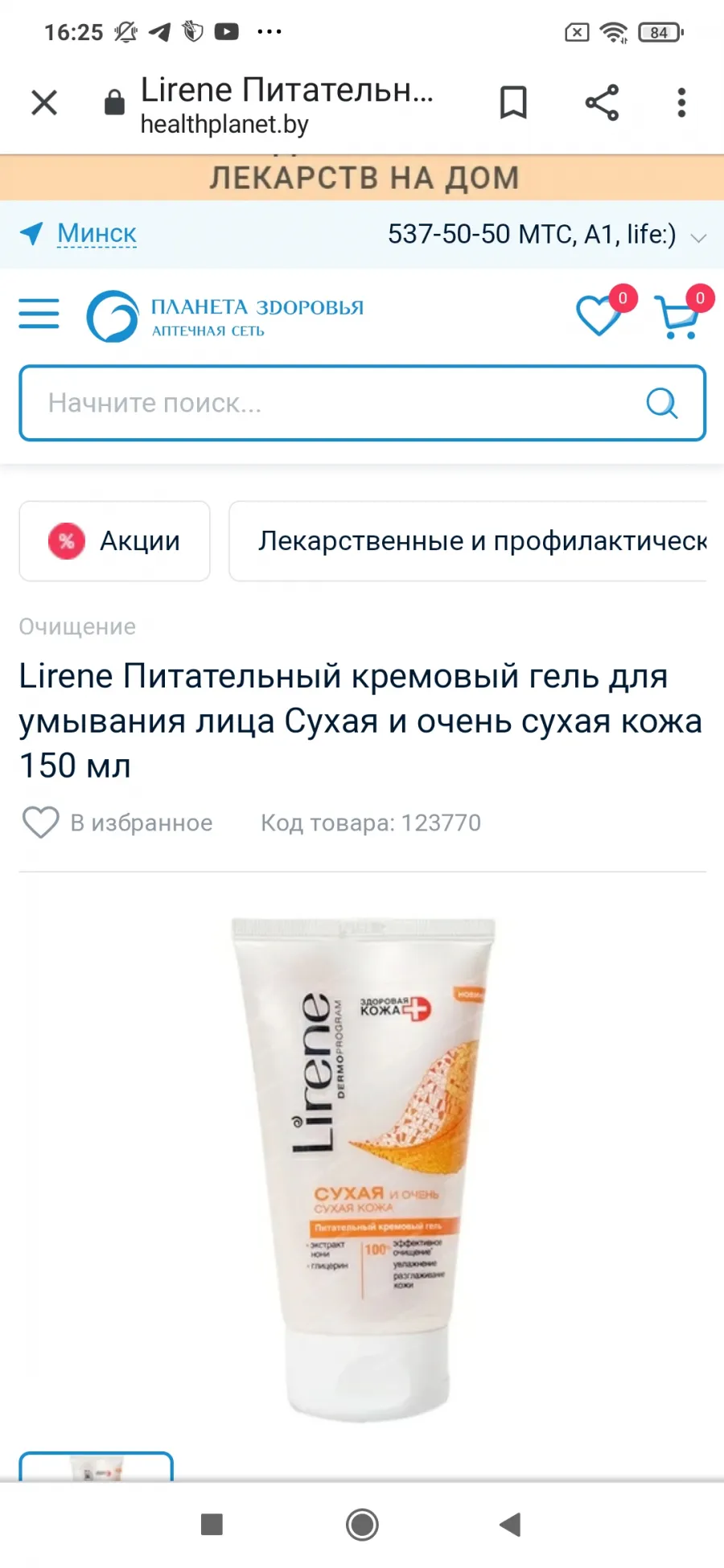Expand the phone numbers dropdown

coord(698,237)
